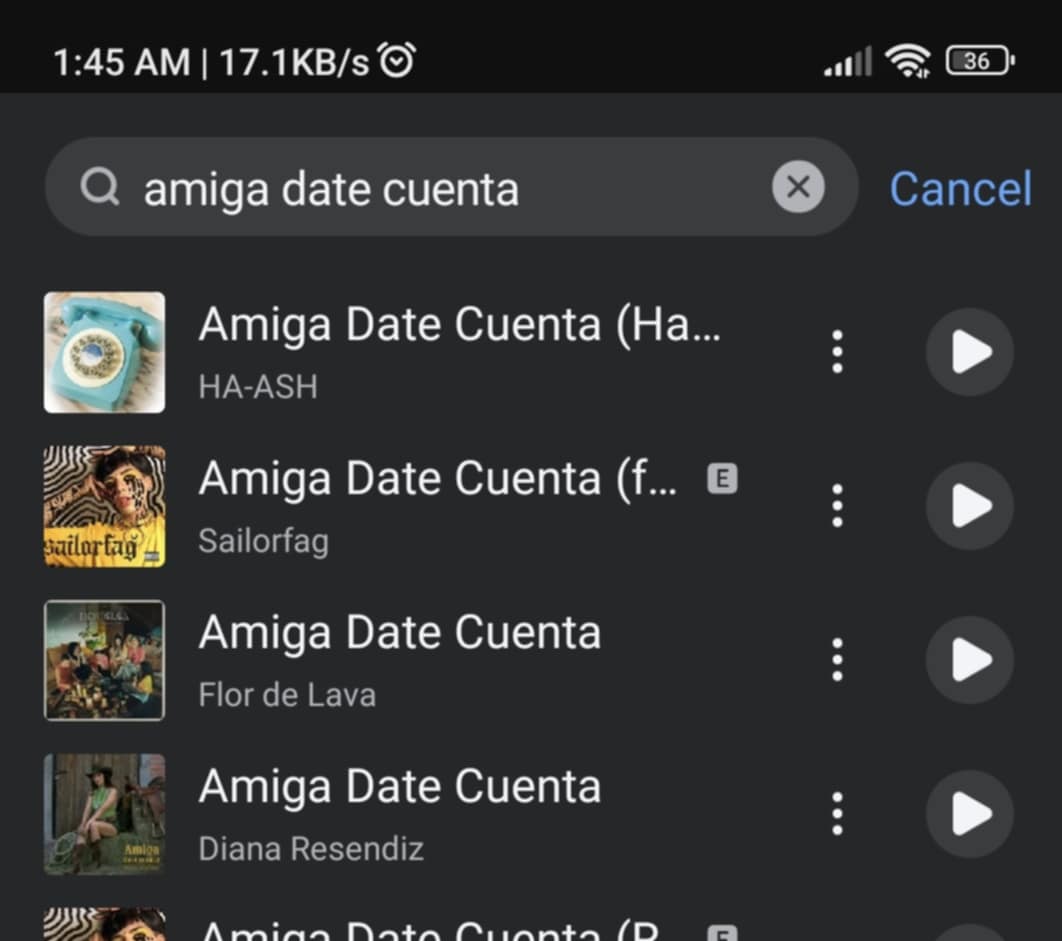Play the Sailorfag version

(969, 506)
